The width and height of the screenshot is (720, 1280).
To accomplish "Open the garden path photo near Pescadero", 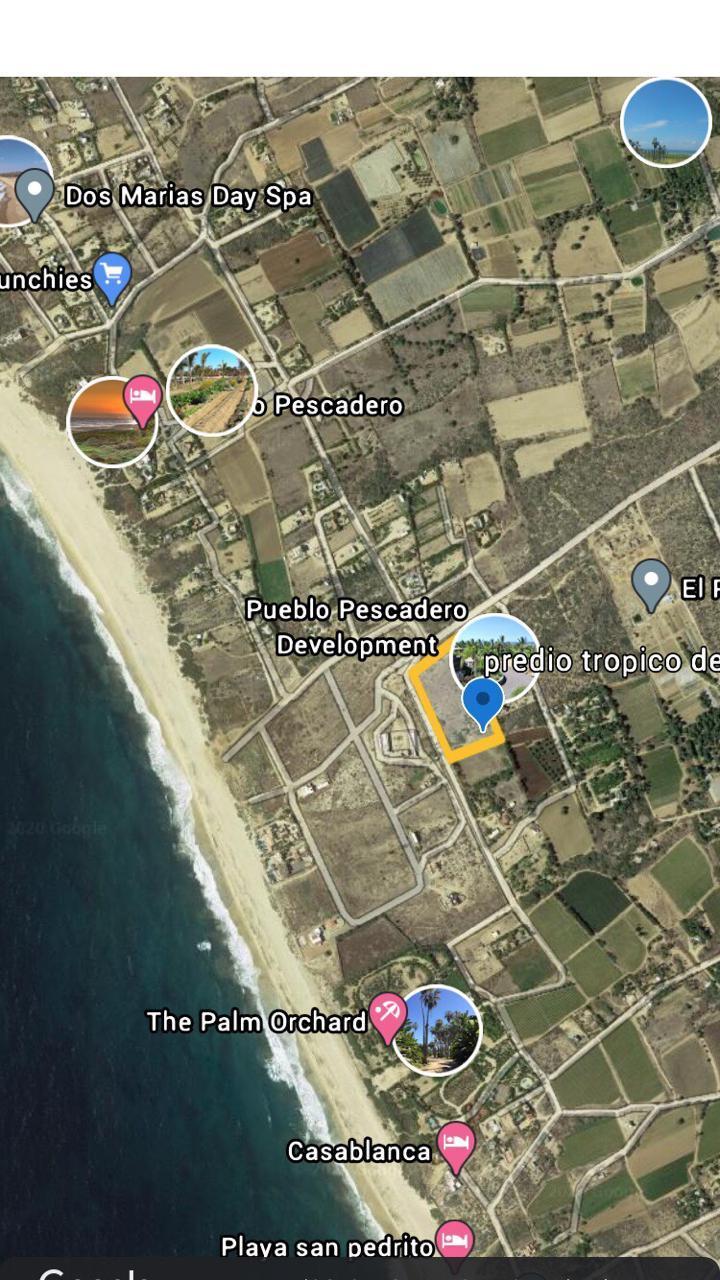I will 211,390.
